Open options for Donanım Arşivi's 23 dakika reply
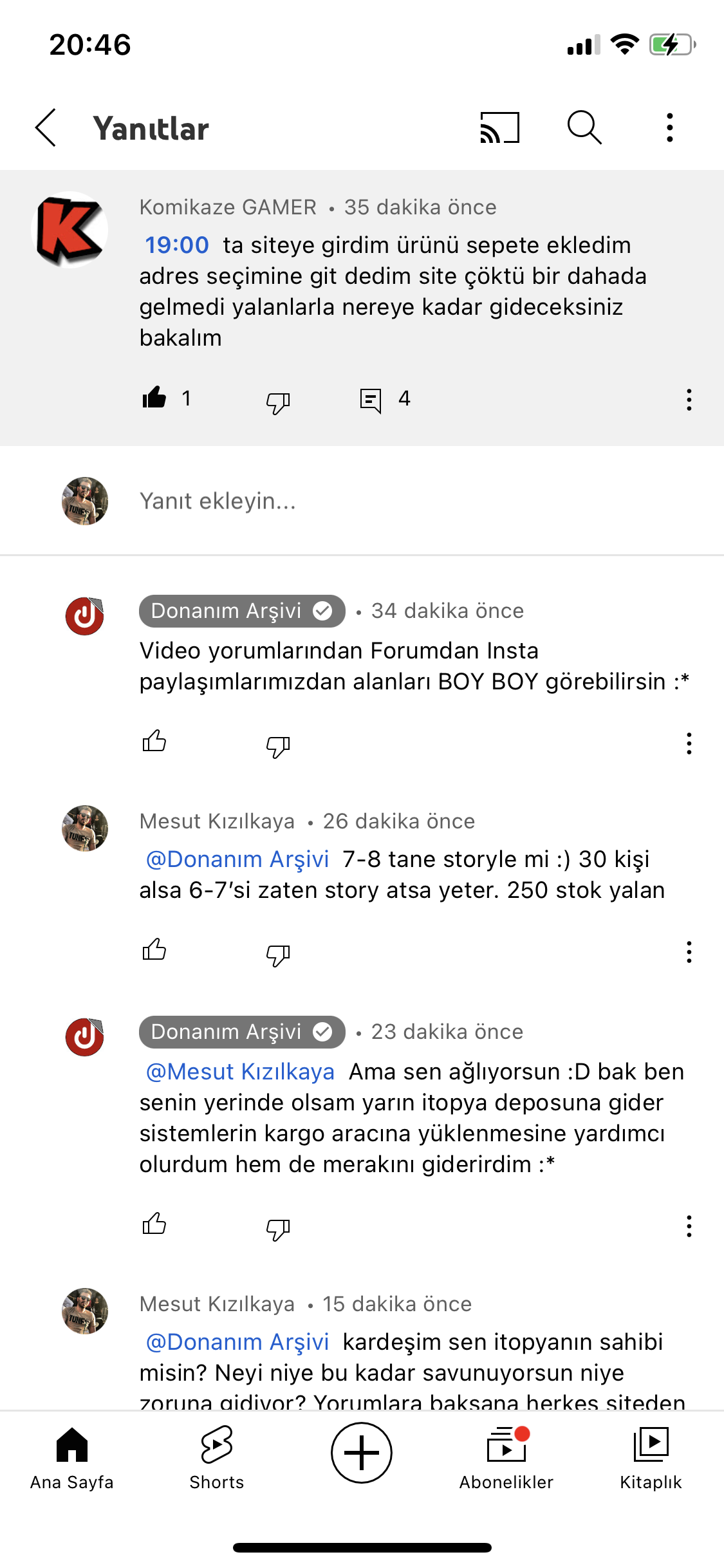 click(689, 1226)
